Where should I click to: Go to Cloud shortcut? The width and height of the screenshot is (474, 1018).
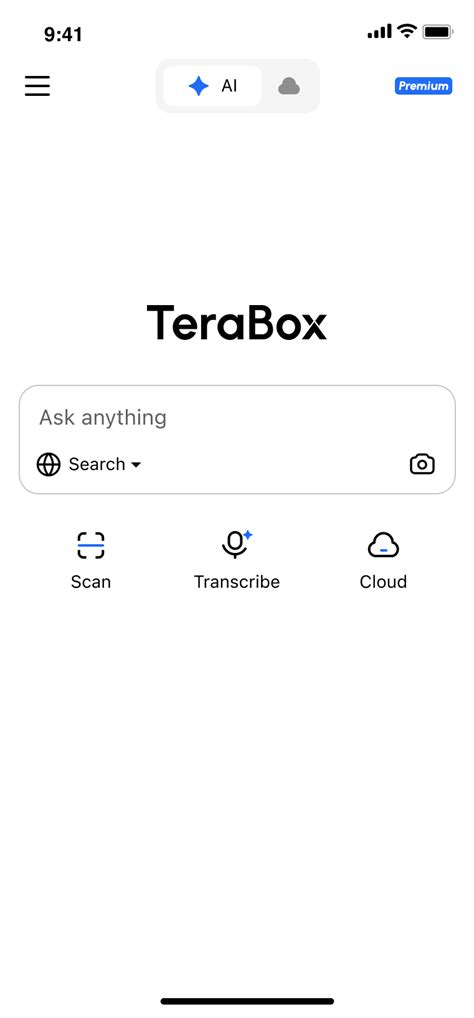[x=383, y=560]
